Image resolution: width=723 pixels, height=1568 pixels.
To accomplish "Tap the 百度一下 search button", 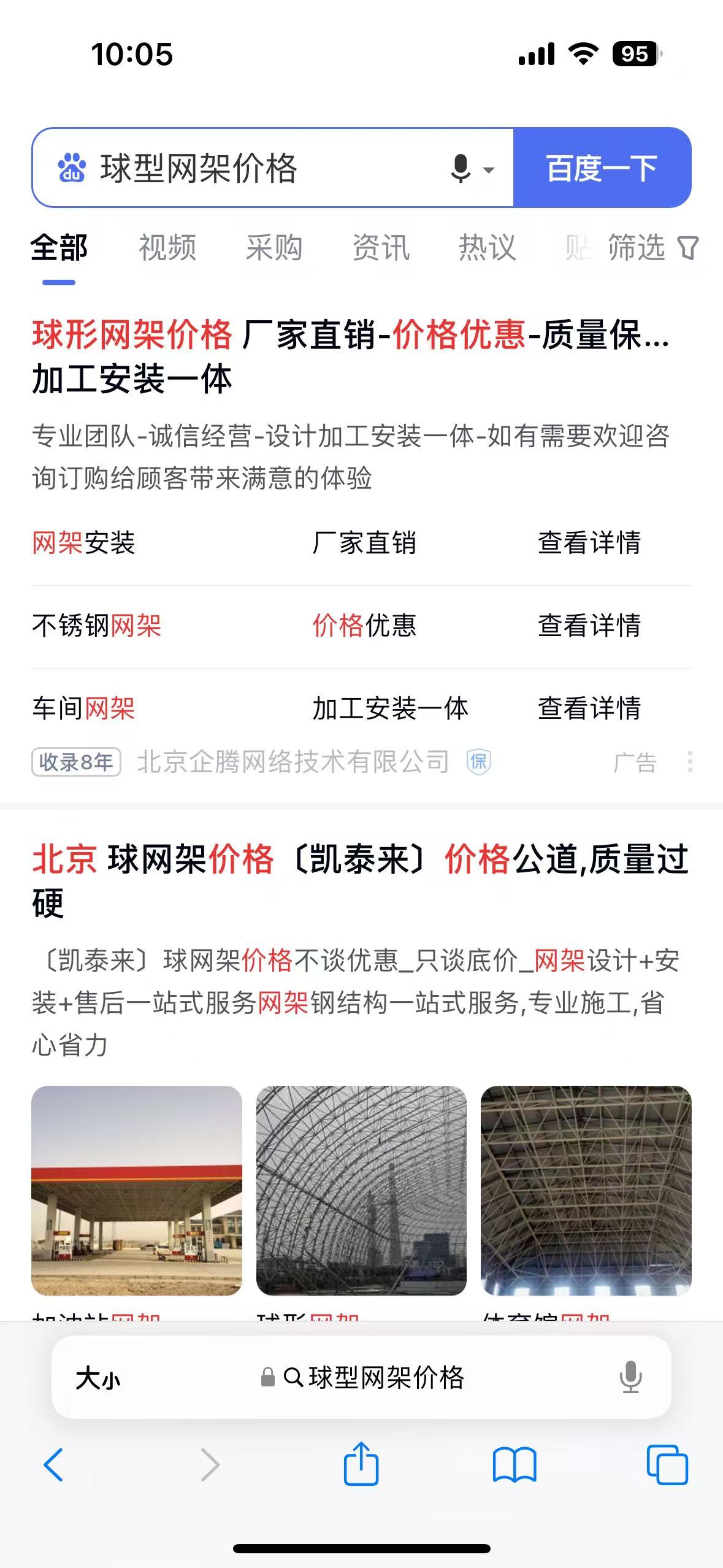I will 602,168.
